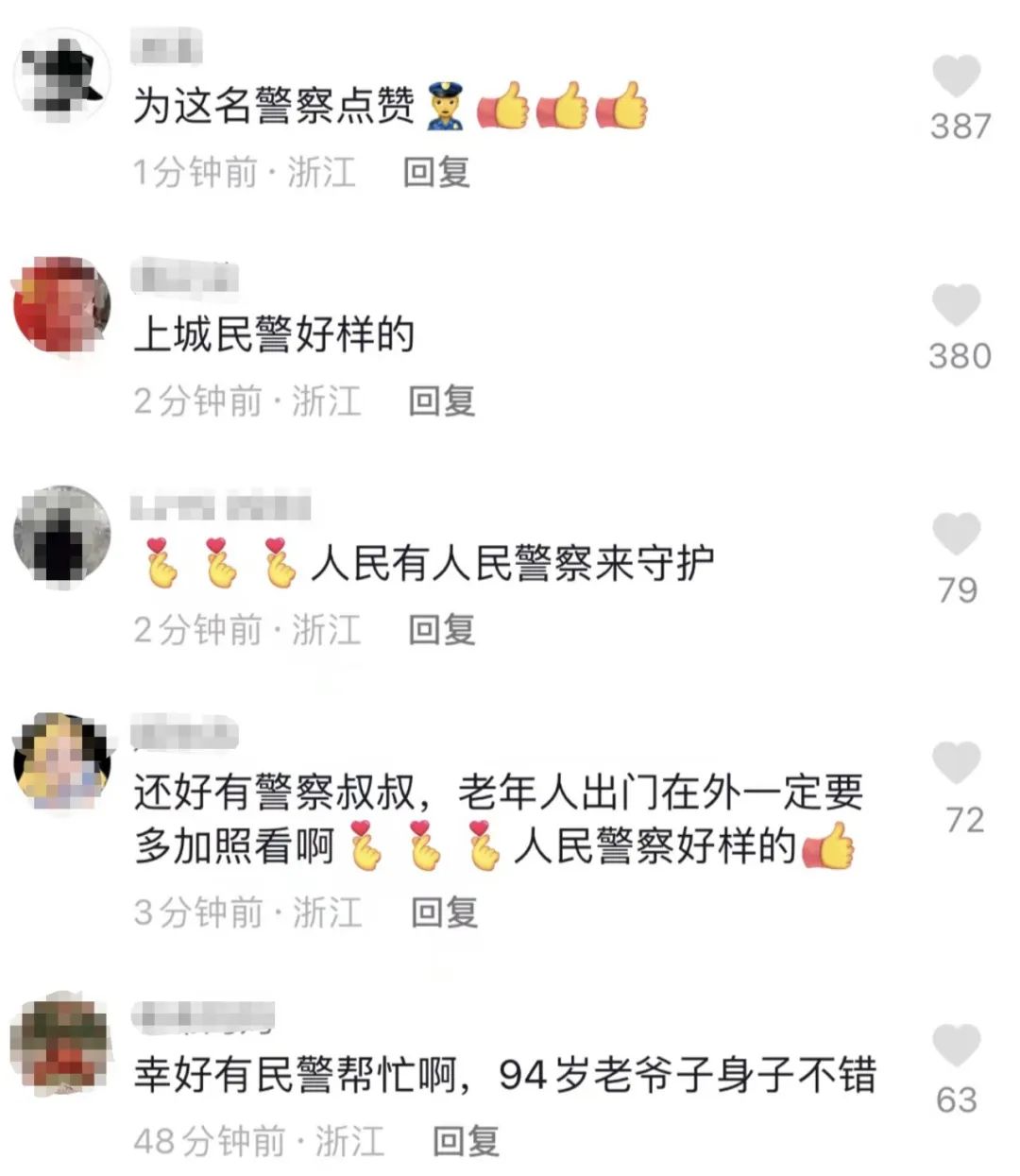Screen dimensions: 1020x1176
Task: Open avatar of "人民有人民警察来守护" commenter
Action: point(62,534)
